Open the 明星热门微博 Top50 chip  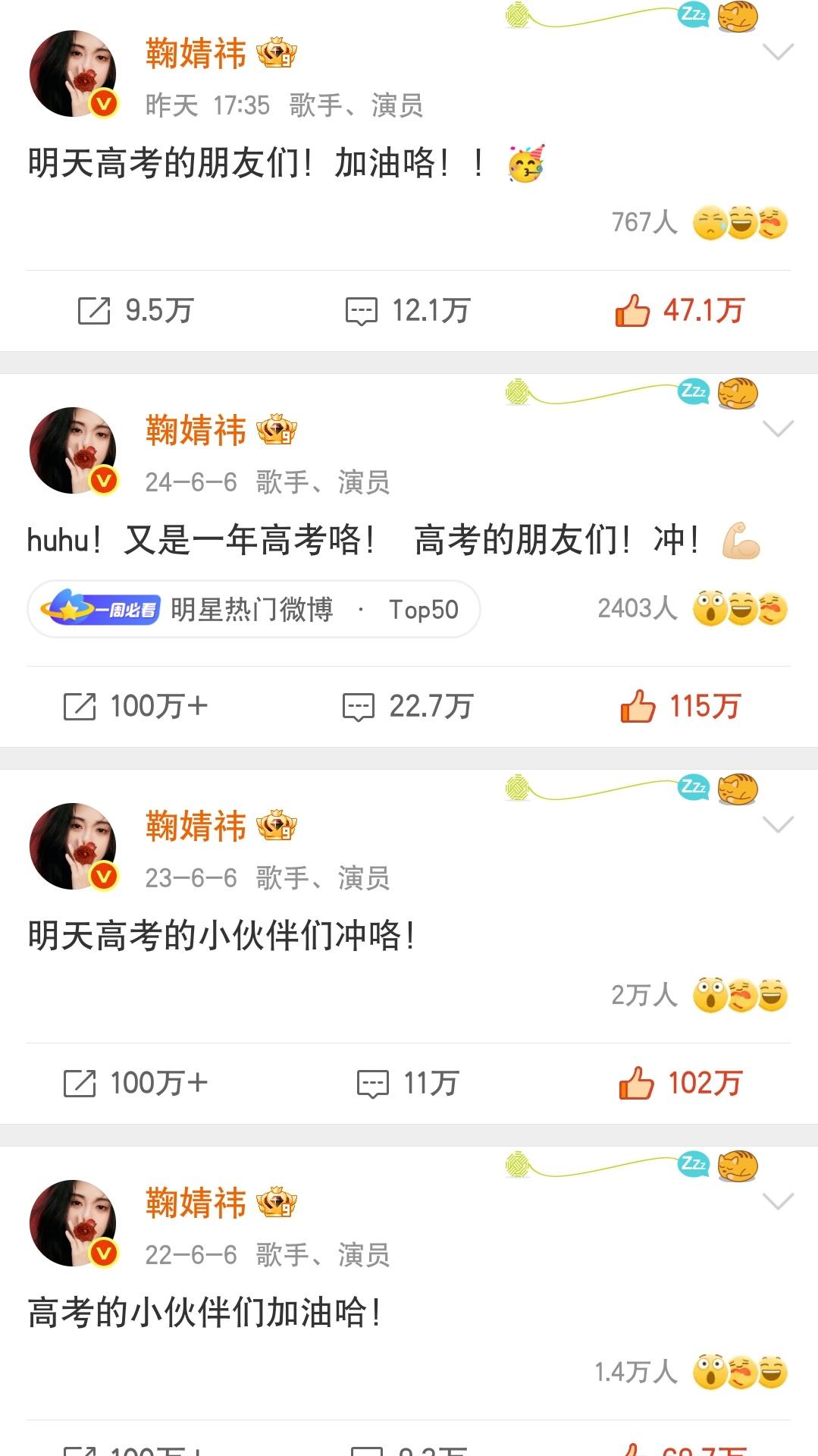254,609
